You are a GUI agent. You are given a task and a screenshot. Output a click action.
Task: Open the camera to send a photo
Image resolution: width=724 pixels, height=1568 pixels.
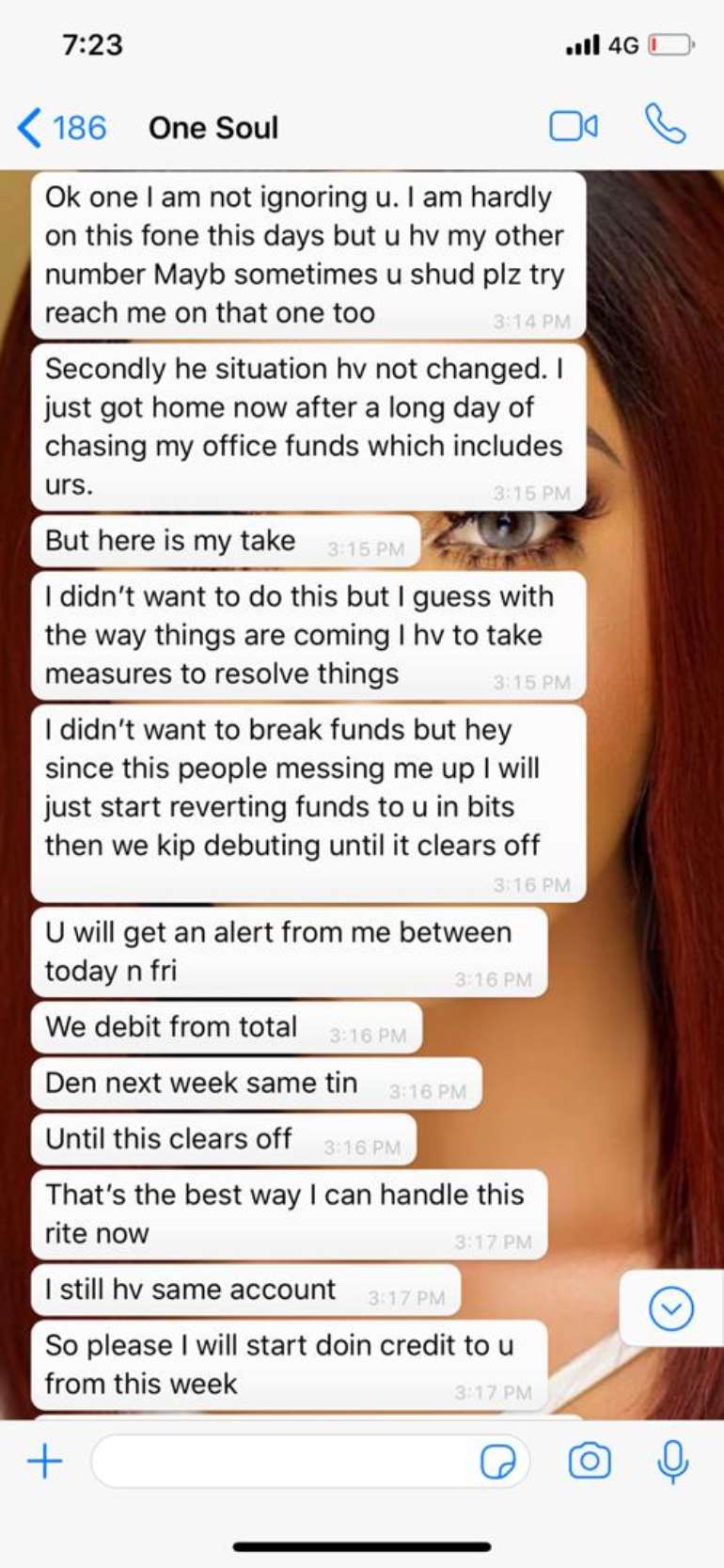click(x=590, y=1461)
